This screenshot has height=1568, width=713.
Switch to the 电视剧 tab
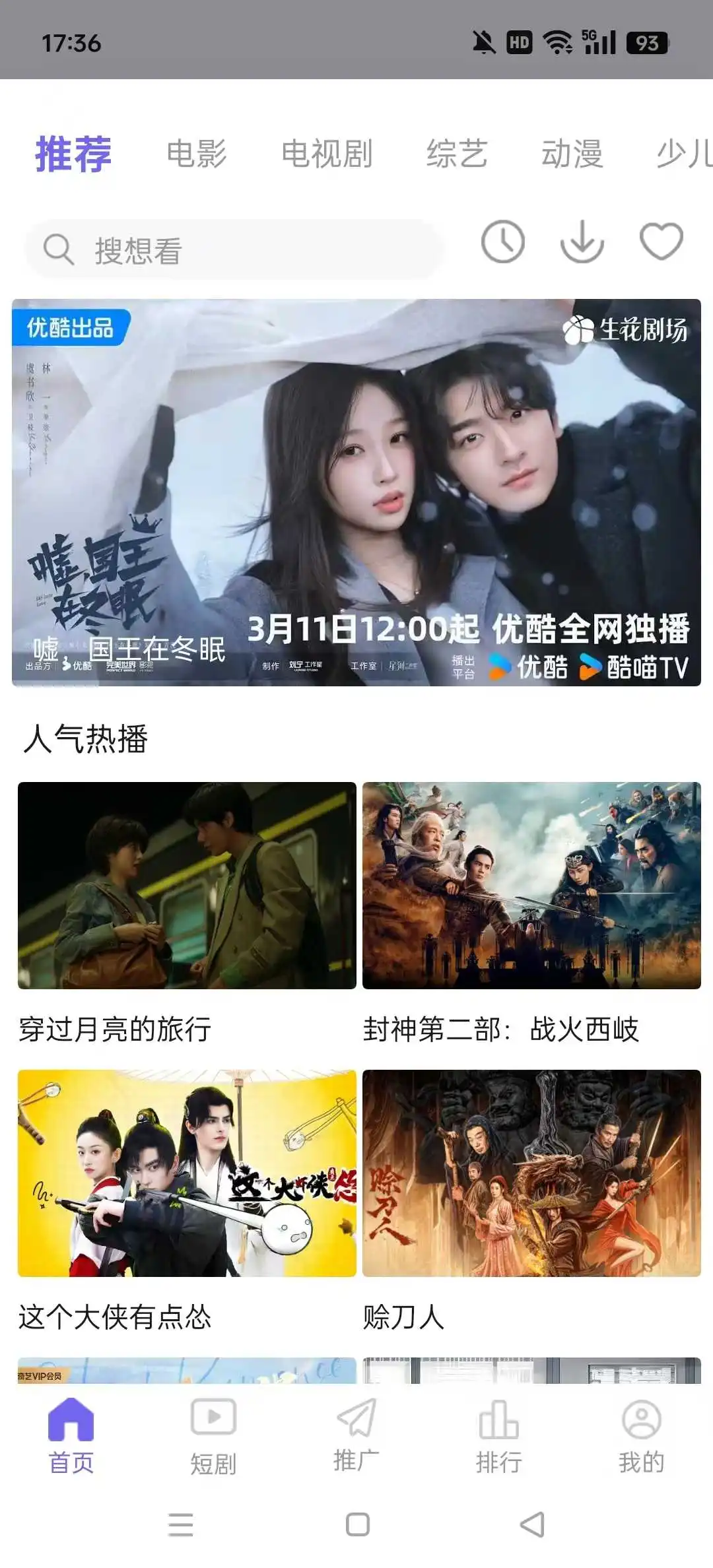click(327, 154)
